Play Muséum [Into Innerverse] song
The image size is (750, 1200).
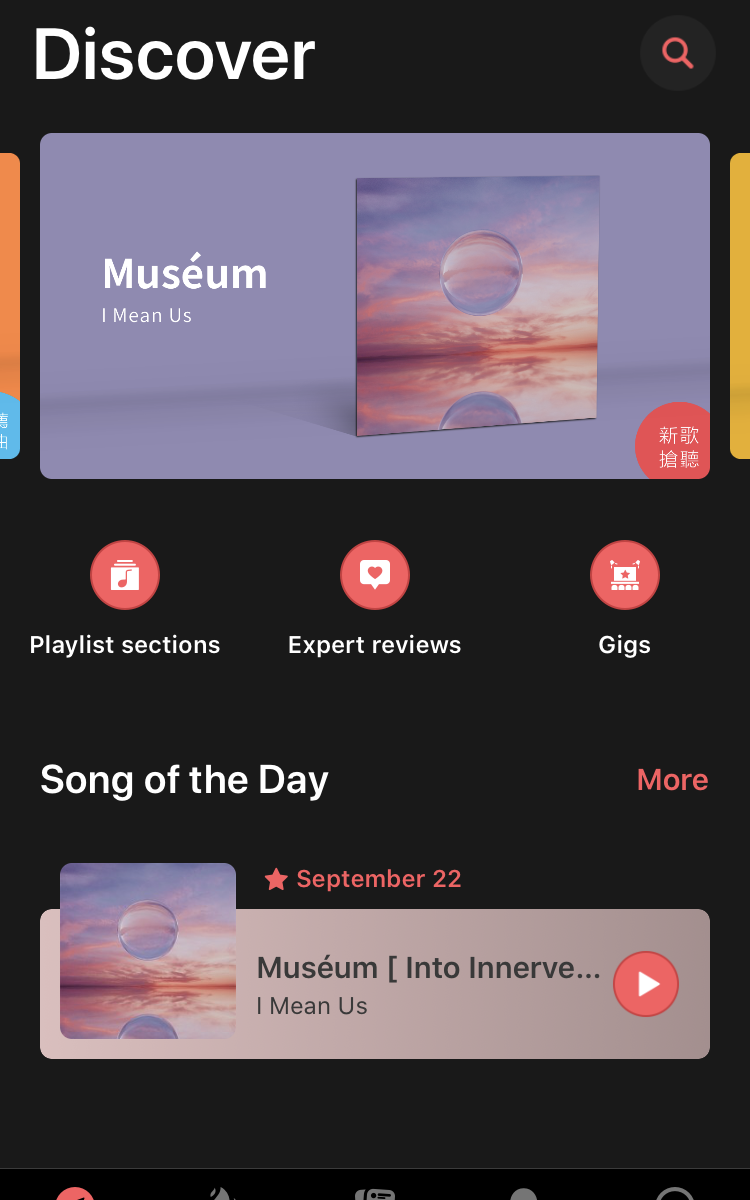(645, 984)
